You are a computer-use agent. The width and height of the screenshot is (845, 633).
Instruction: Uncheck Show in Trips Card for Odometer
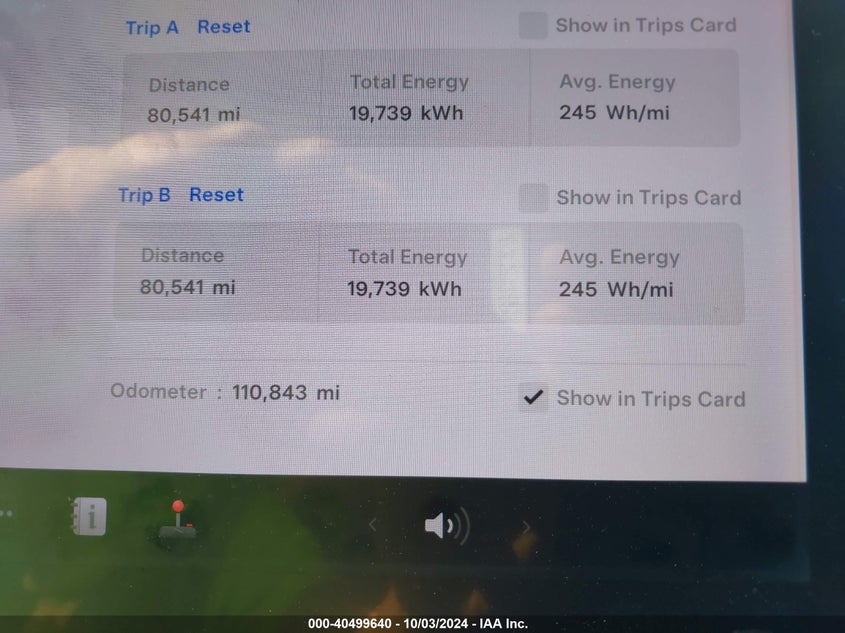[534, 398]
